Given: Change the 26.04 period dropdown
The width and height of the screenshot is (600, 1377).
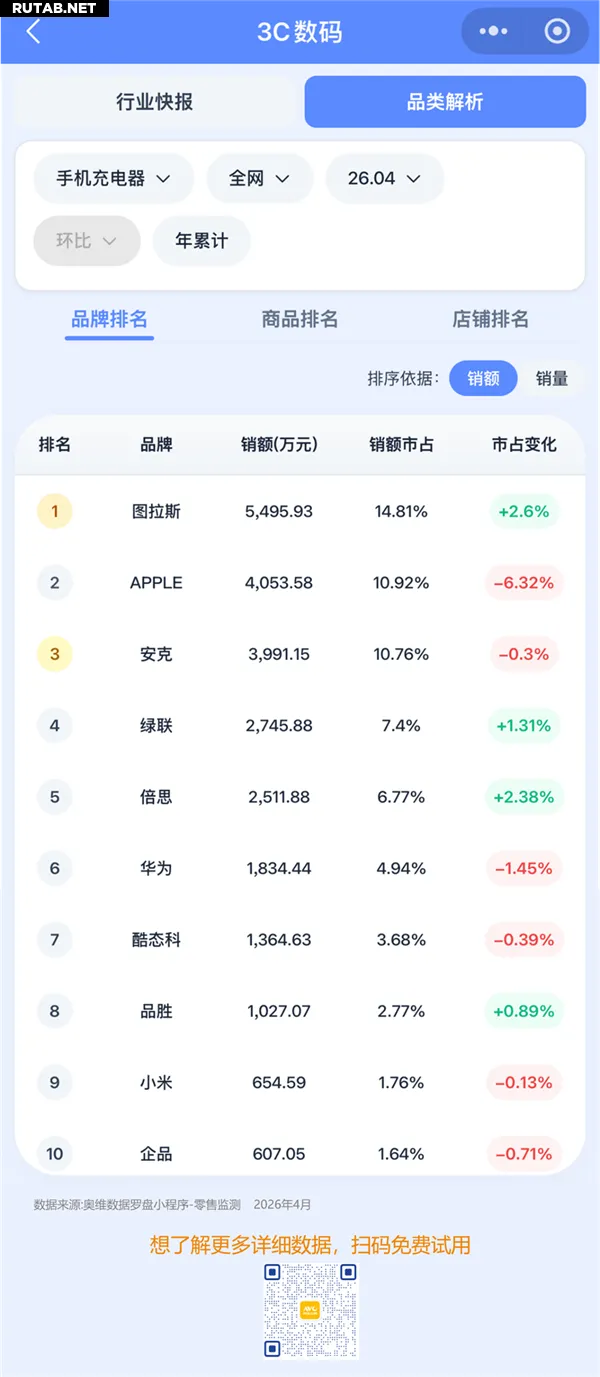Looking at the screenshot, I should (x=384, y=179).
